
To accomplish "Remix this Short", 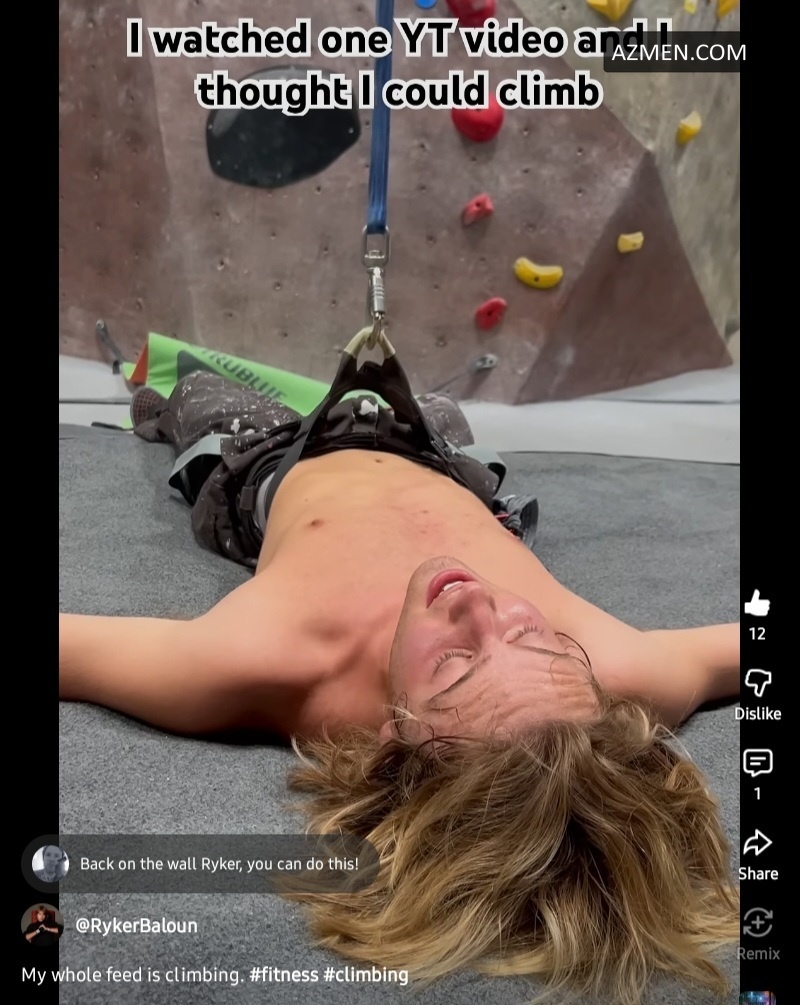I will pos(757,923).
